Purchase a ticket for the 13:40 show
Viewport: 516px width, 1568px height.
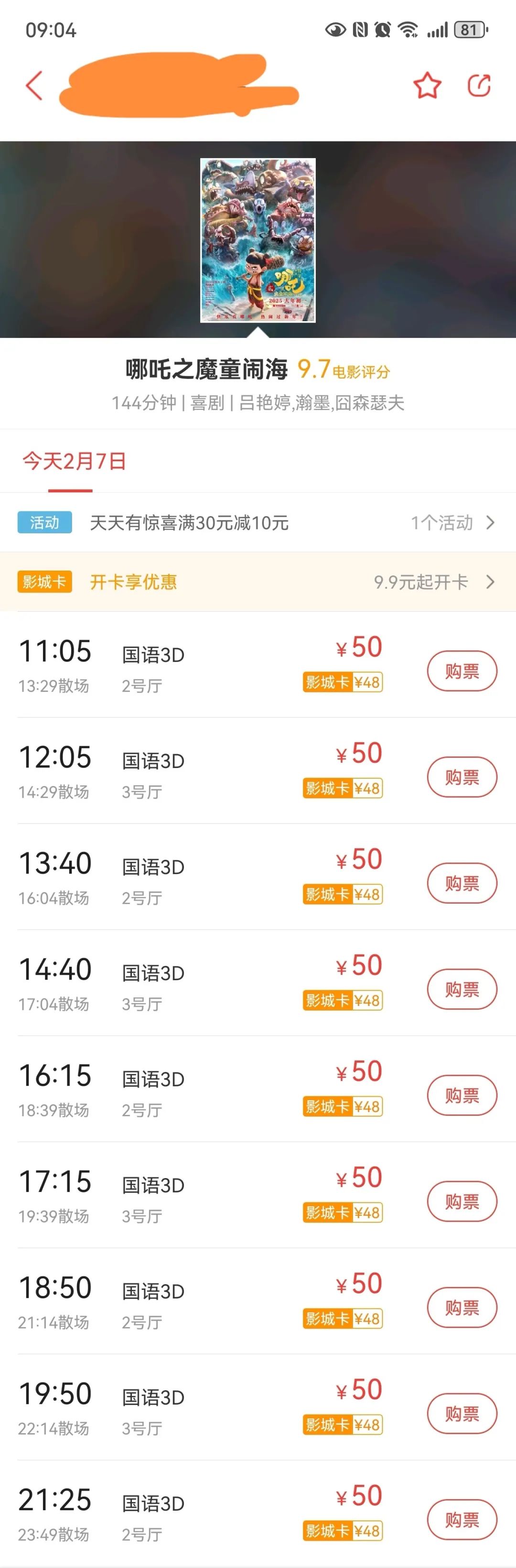pyautogui.click(x=462, y=883)
